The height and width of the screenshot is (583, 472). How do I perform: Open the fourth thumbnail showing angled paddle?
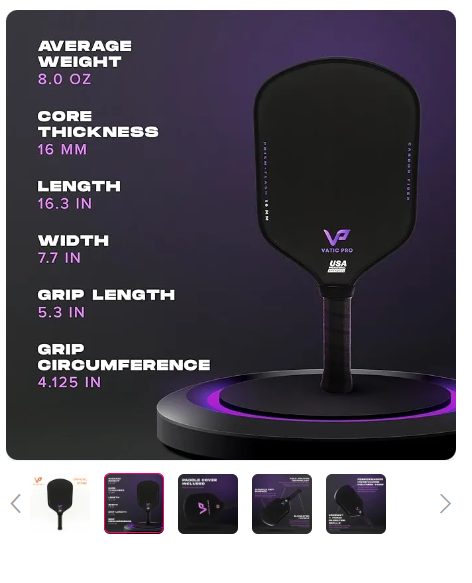click(x=282, y=504)
